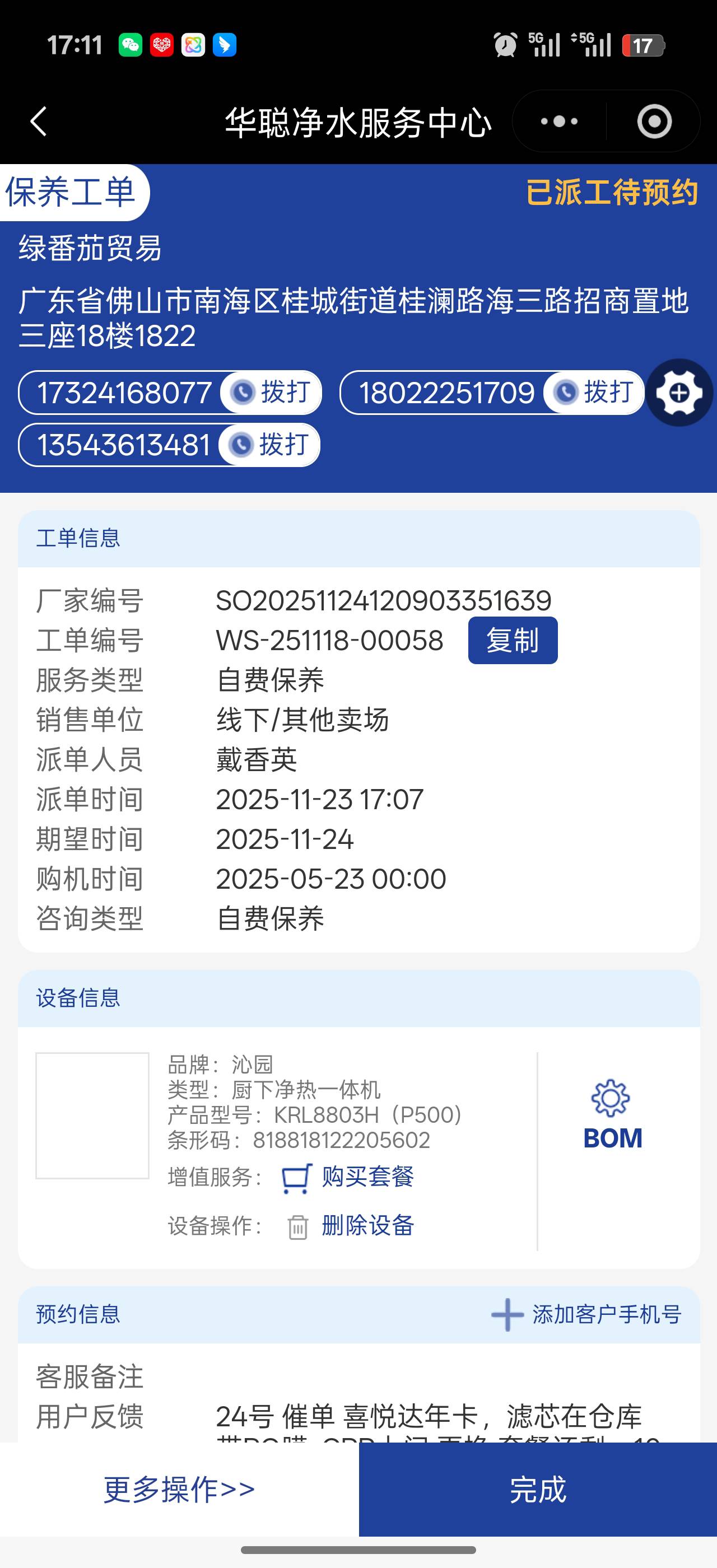Screen dimensions: 717x1568
Task: Dial the number 17324168077
Action: pyautogui.click(x=271, y=393)
